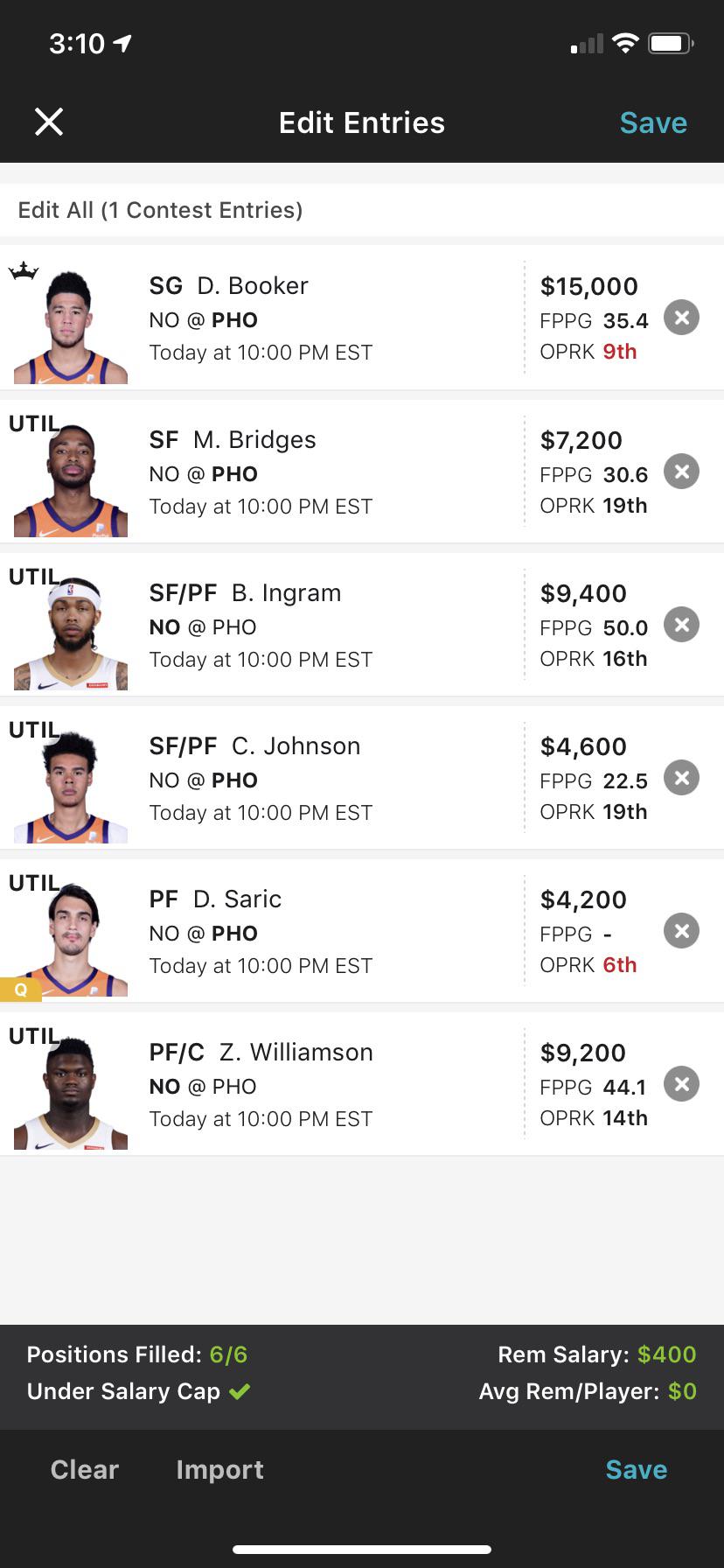Remove Z. Williamson from the lineup
The image size is (724, 1568).
click(681, 1084)
